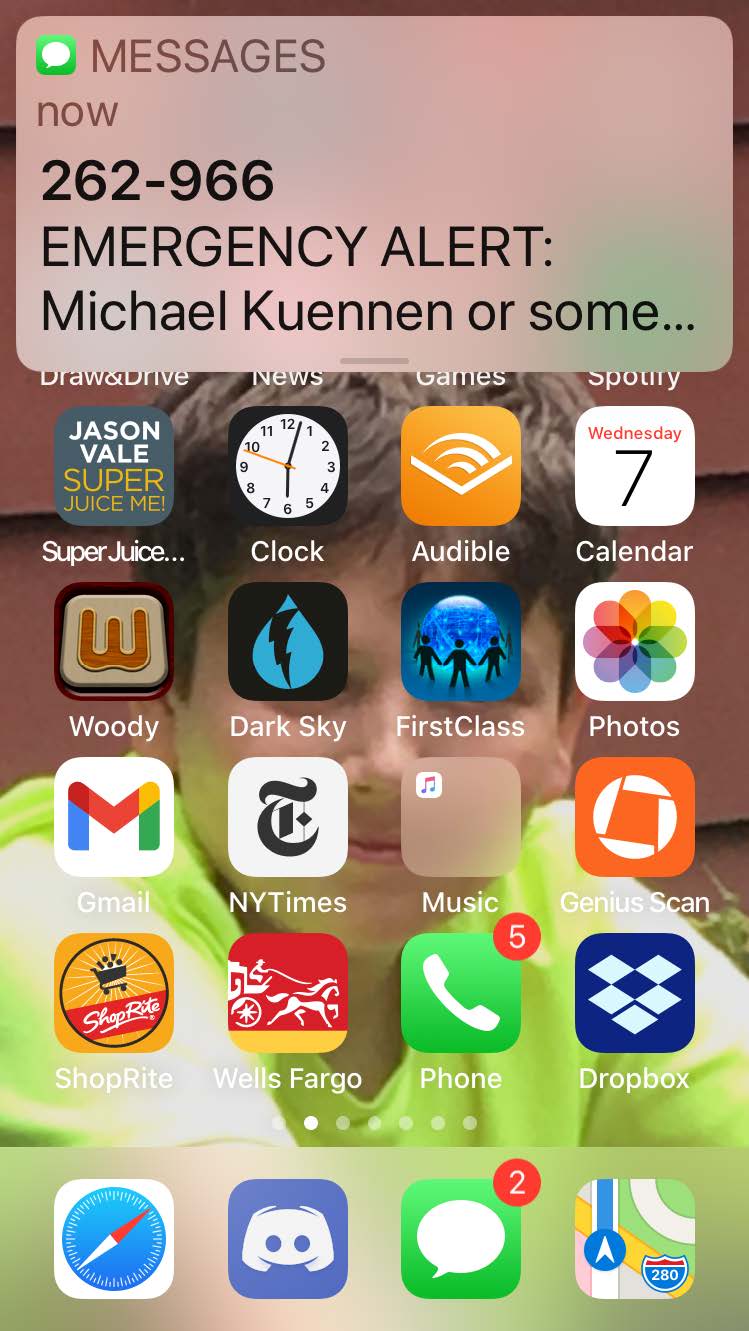Image resolution: width=749 pixels, height=1331 pixels.
Task: Open Gmail
Action: coord(114,817)
